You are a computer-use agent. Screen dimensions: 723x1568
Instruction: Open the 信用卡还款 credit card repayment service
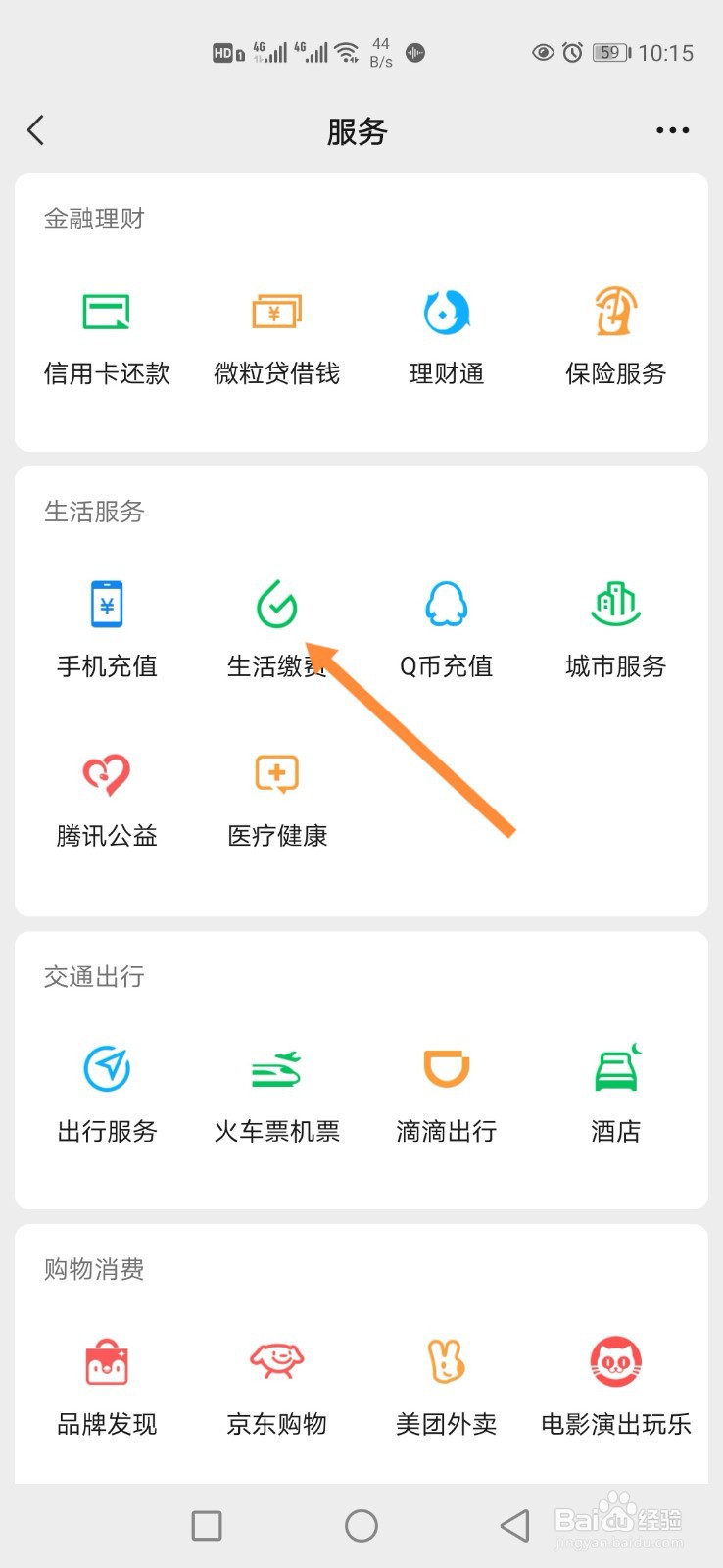(x=106, y=333)
